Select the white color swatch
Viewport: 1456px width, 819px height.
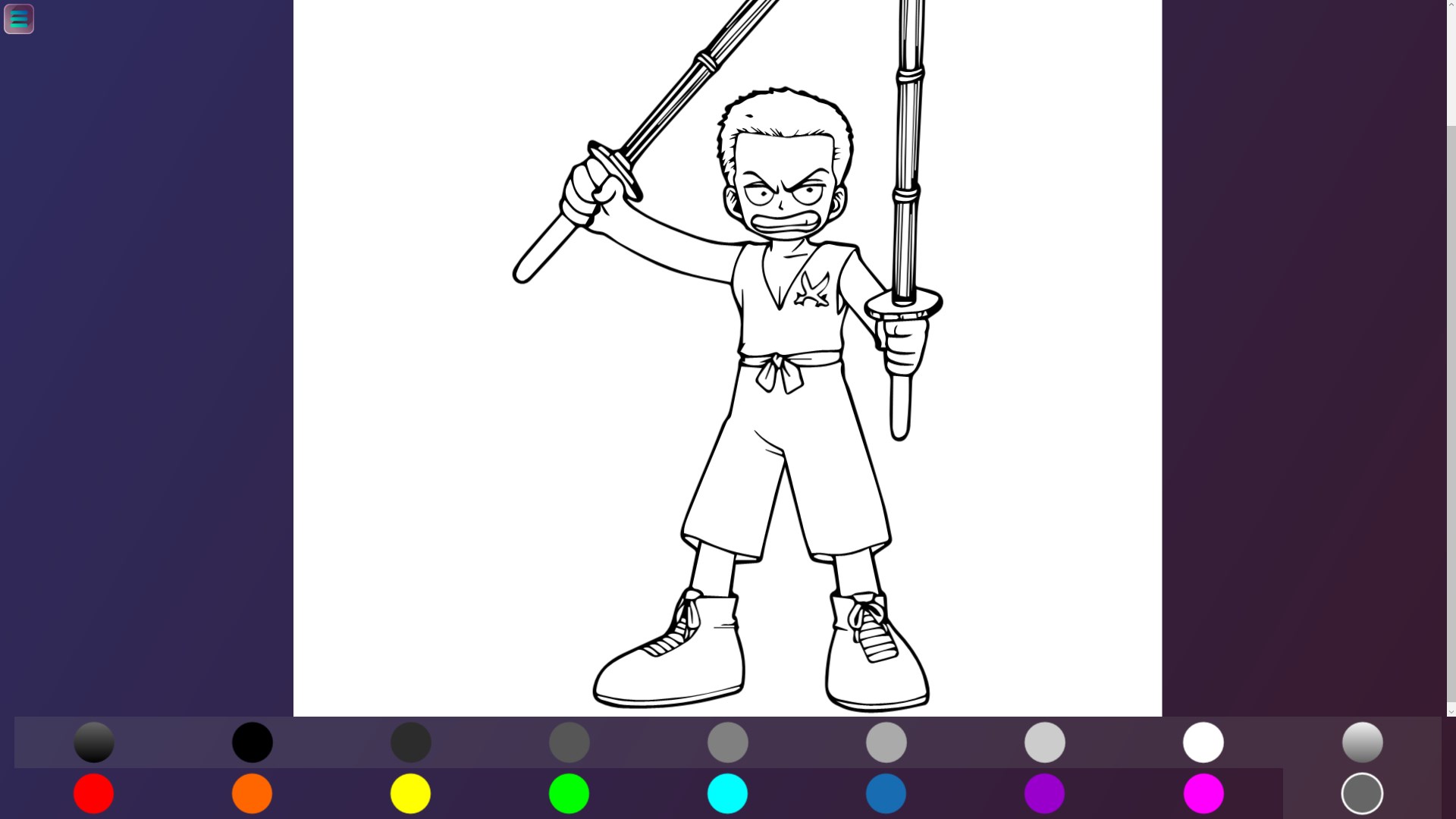[x=1203, y=742]
